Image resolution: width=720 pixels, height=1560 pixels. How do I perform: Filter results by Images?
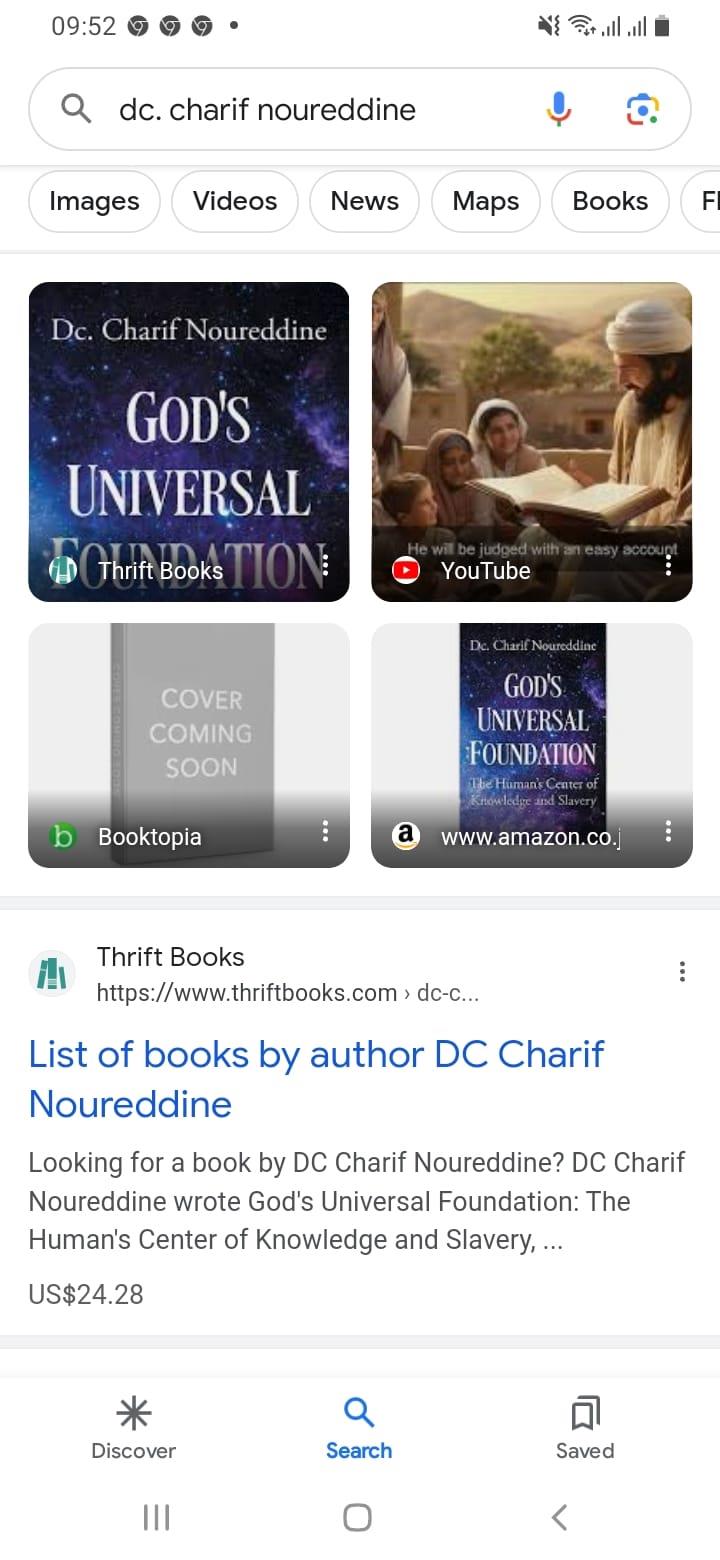(94, 201)
